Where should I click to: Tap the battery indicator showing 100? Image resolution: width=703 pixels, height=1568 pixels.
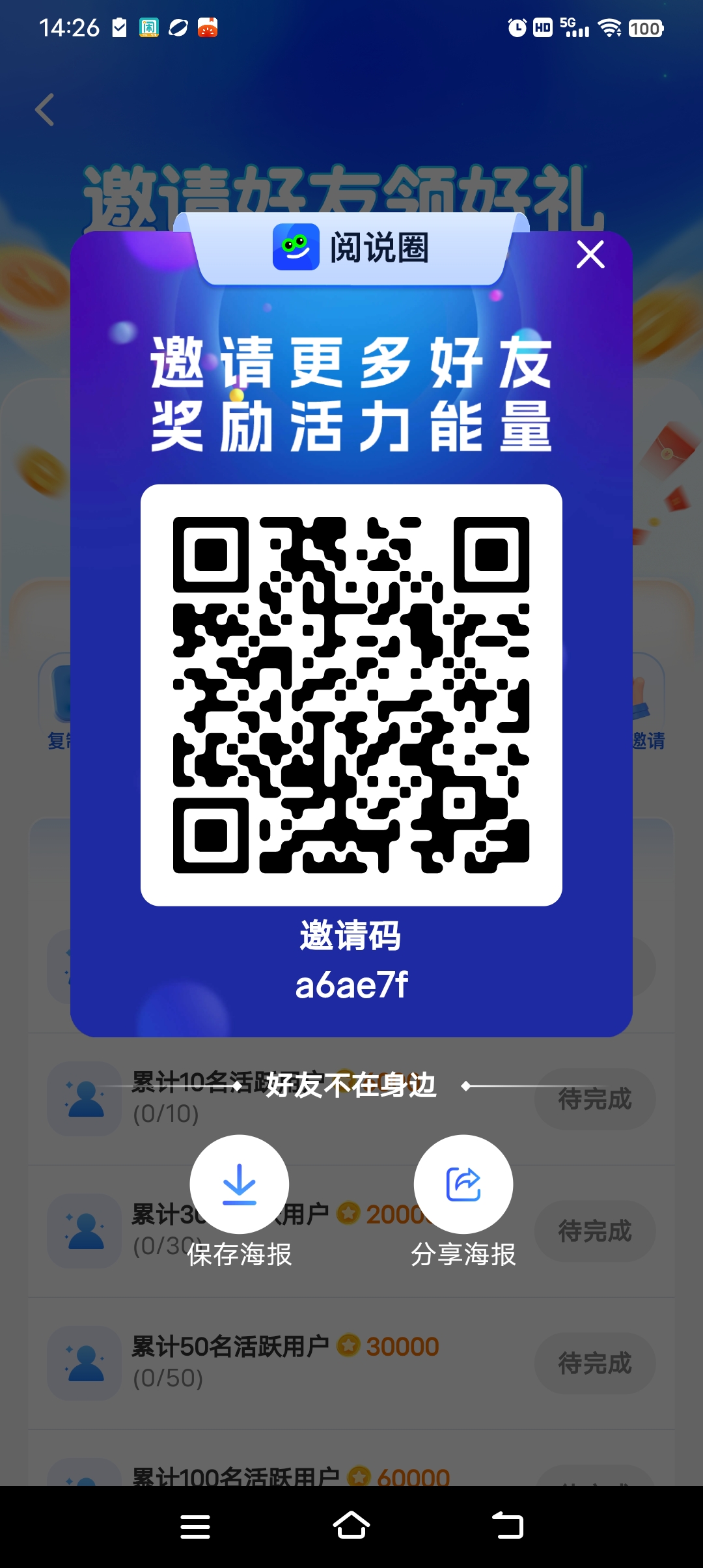pyautogui.click(x=645, y=27)
